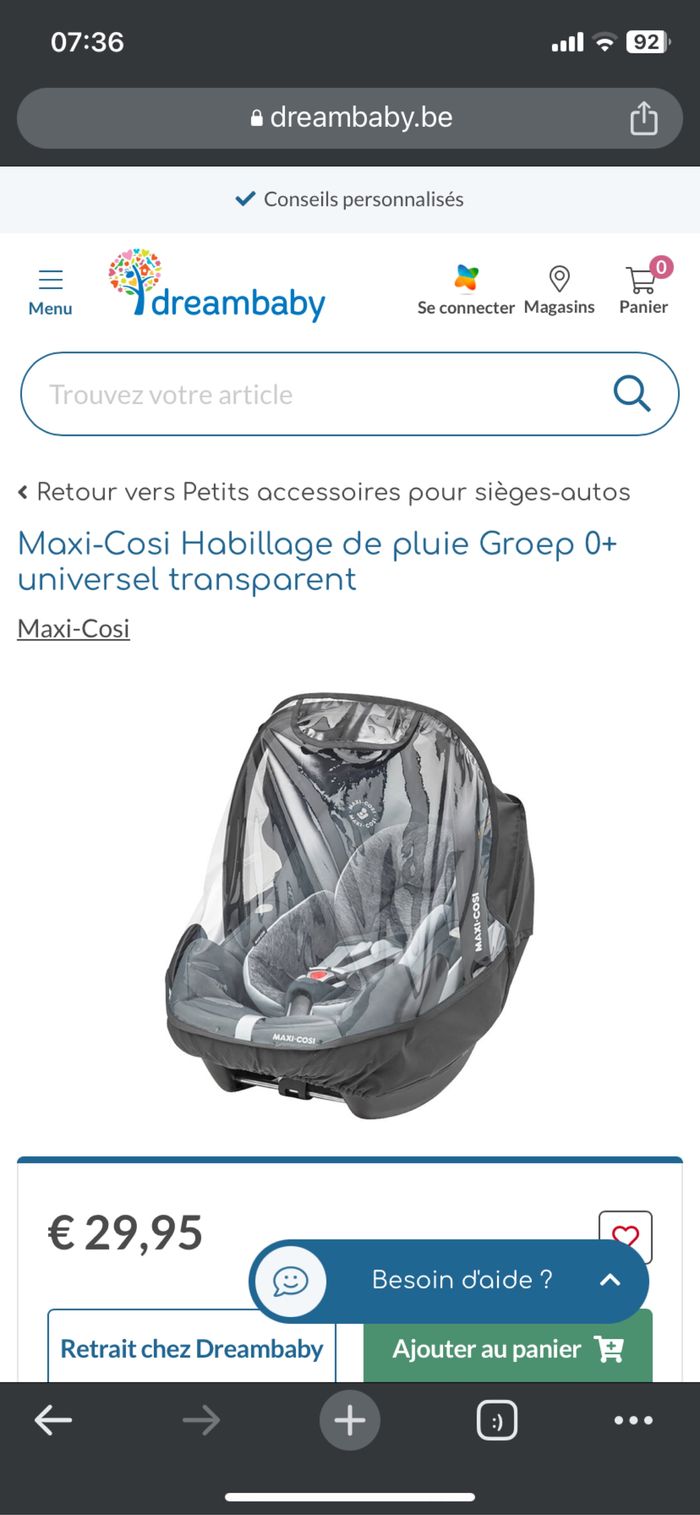Screen dimensions: 700x1515
Task: Find stores with Magasins
Action: [559, 290]
